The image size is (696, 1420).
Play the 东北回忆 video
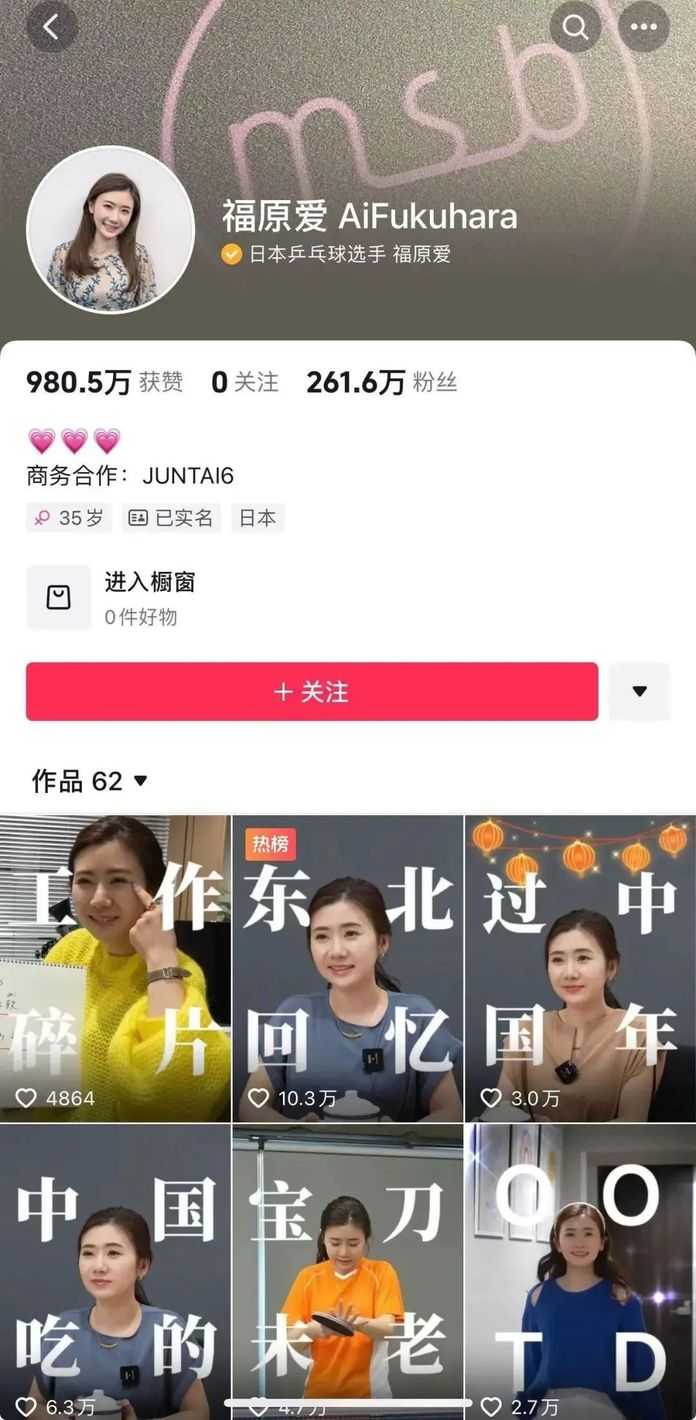[x=348, y=968]
